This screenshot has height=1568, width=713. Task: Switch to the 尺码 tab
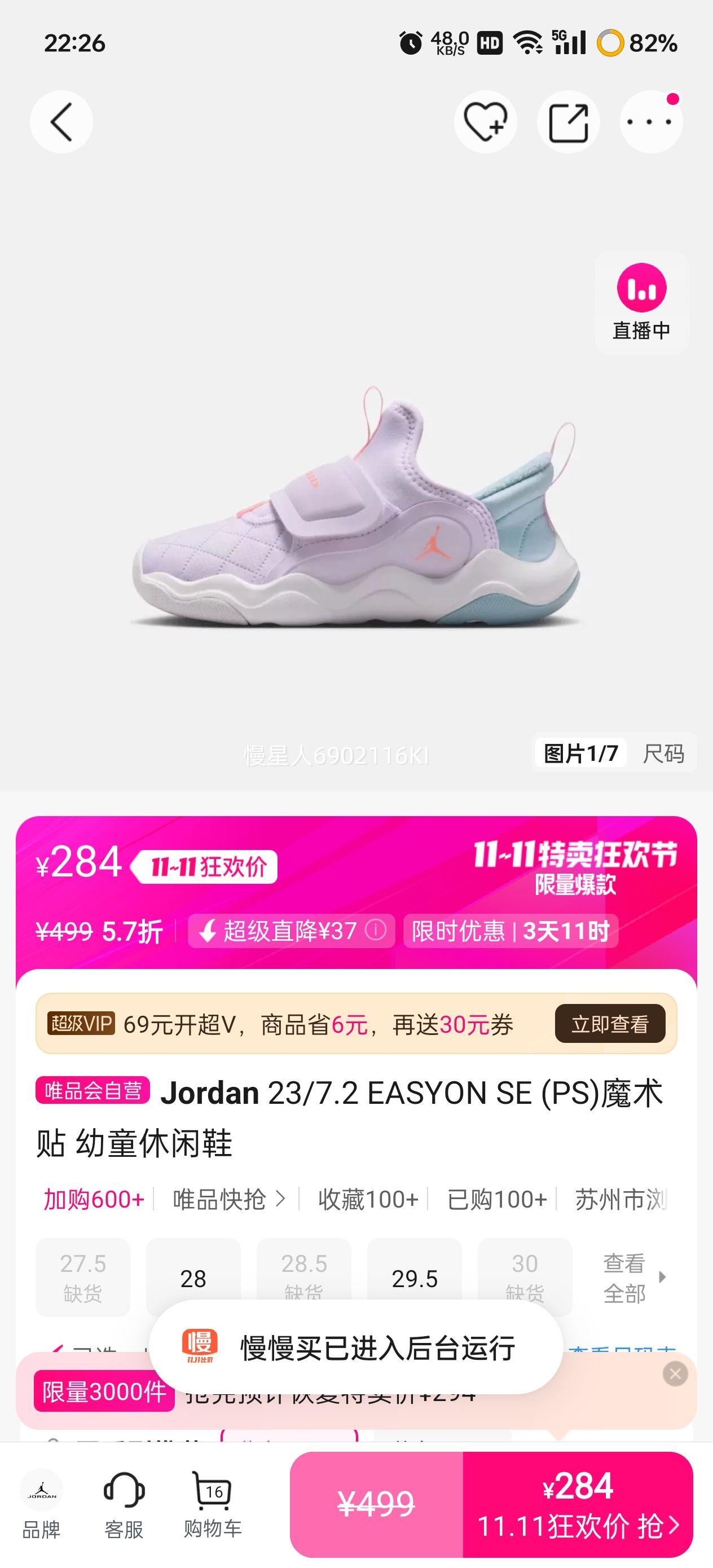664,754
